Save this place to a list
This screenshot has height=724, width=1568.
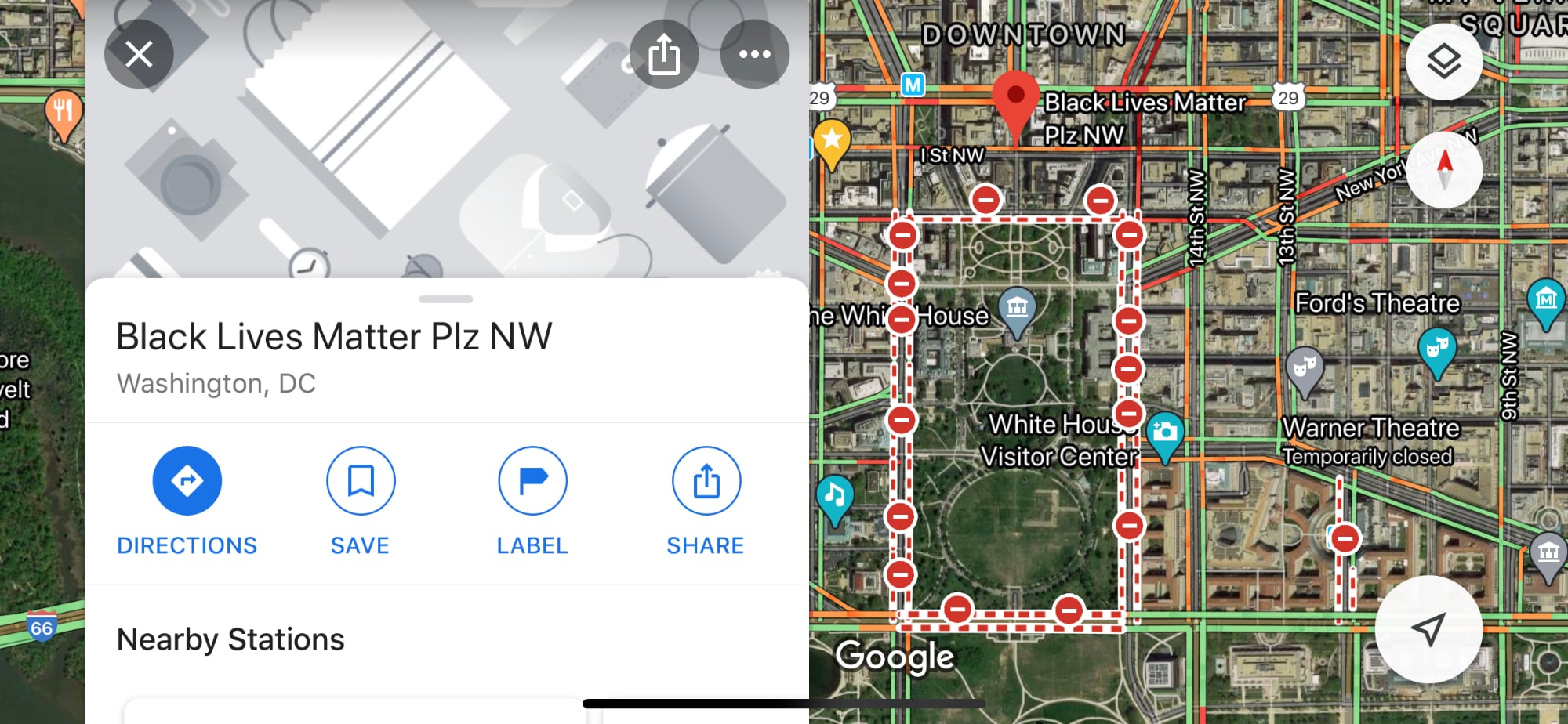(361, 481)
